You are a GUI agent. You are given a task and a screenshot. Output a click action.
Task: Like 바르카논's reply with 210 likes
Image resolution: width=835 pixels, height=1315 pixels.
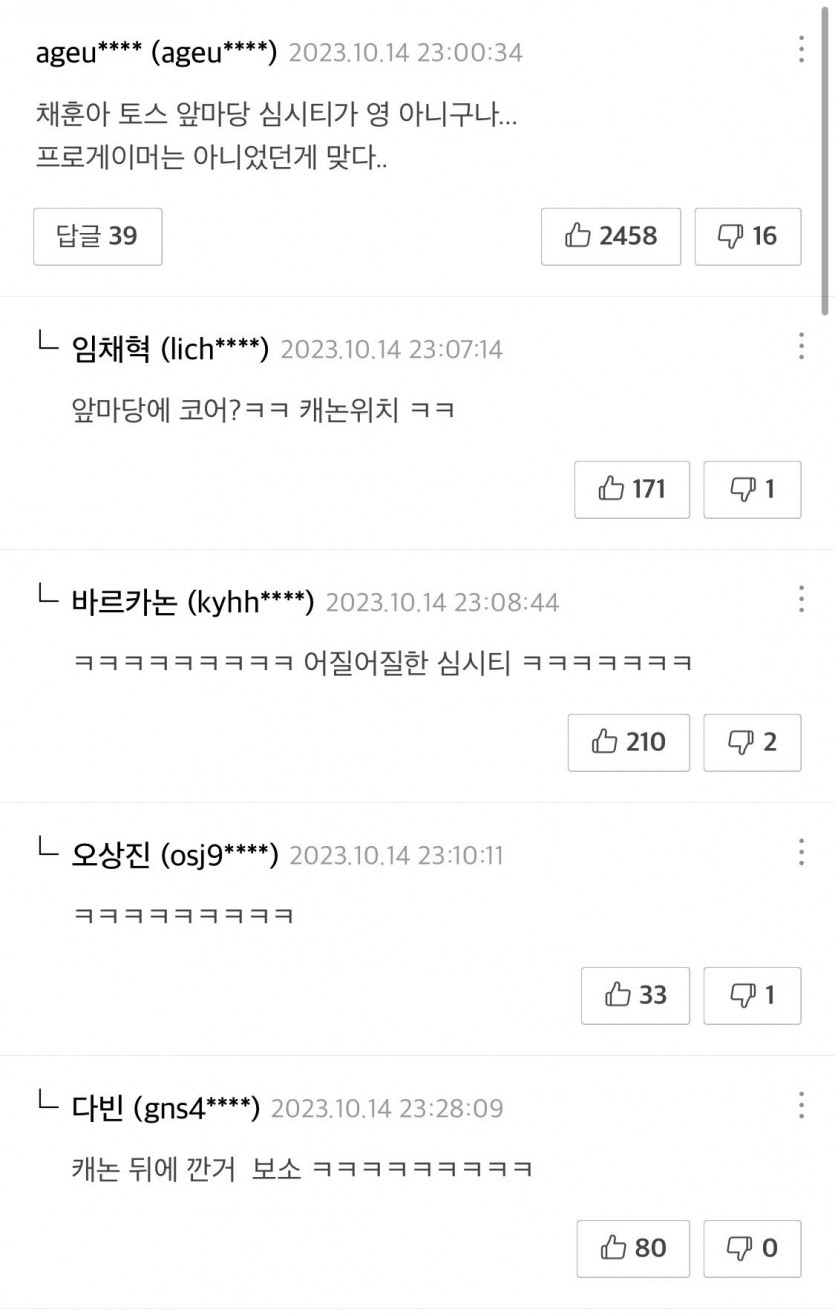(628, 742)
